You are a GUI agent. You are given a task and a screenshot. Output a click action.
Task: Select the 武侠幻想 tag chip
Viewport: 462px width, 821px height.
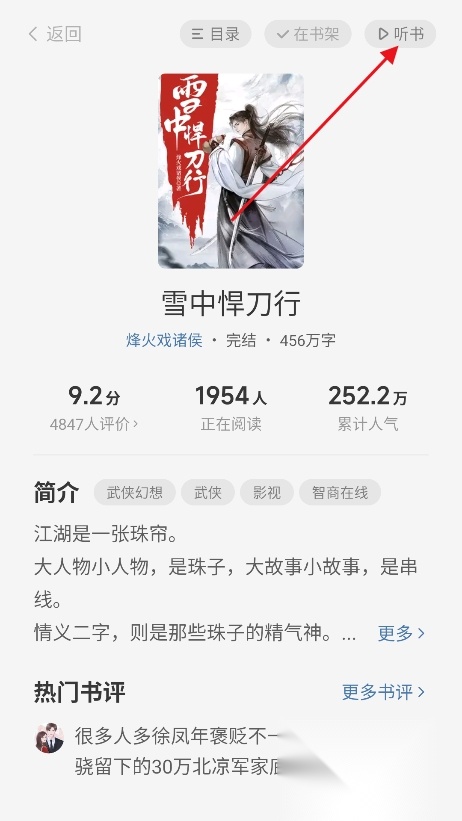click(135, 492)
